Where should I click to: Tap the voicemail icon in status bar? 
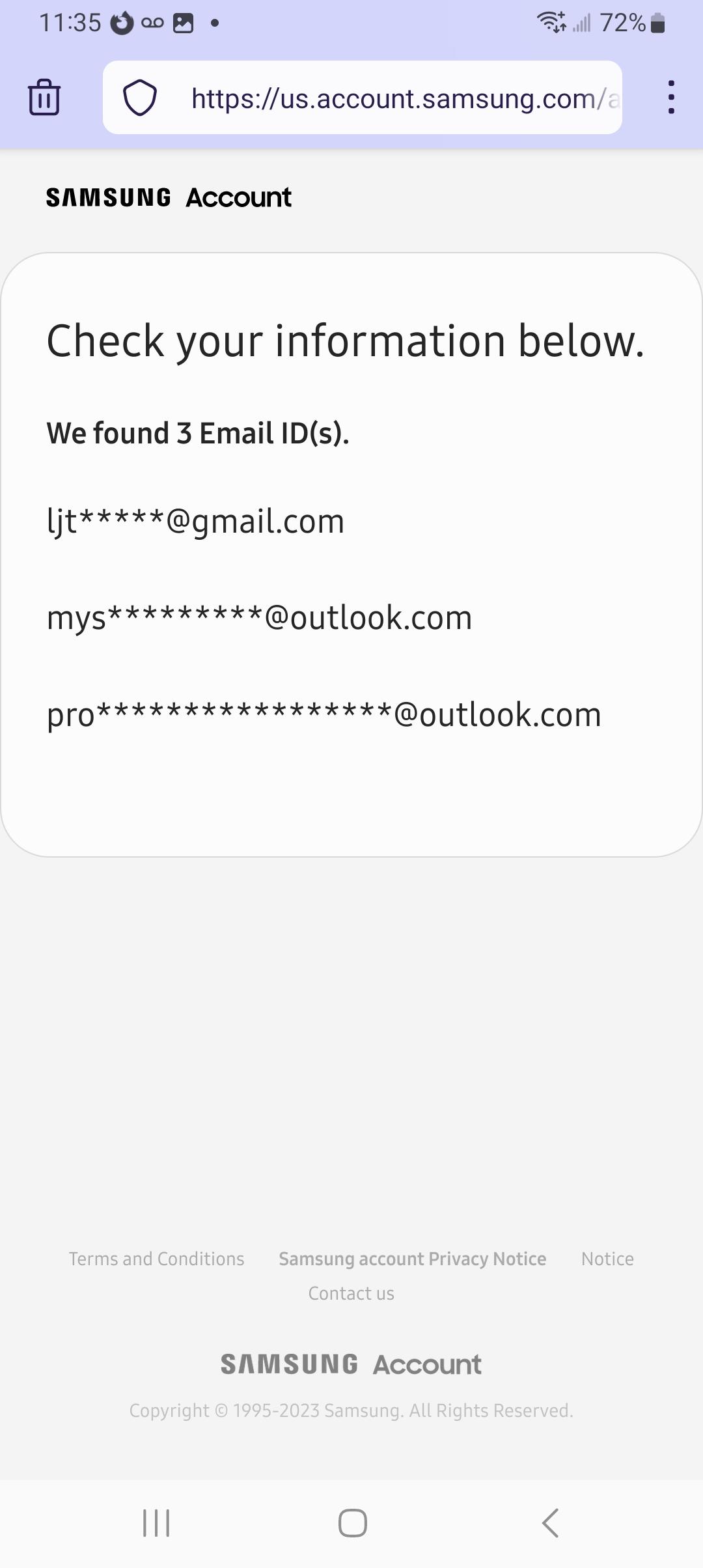(x=154, y=23)
